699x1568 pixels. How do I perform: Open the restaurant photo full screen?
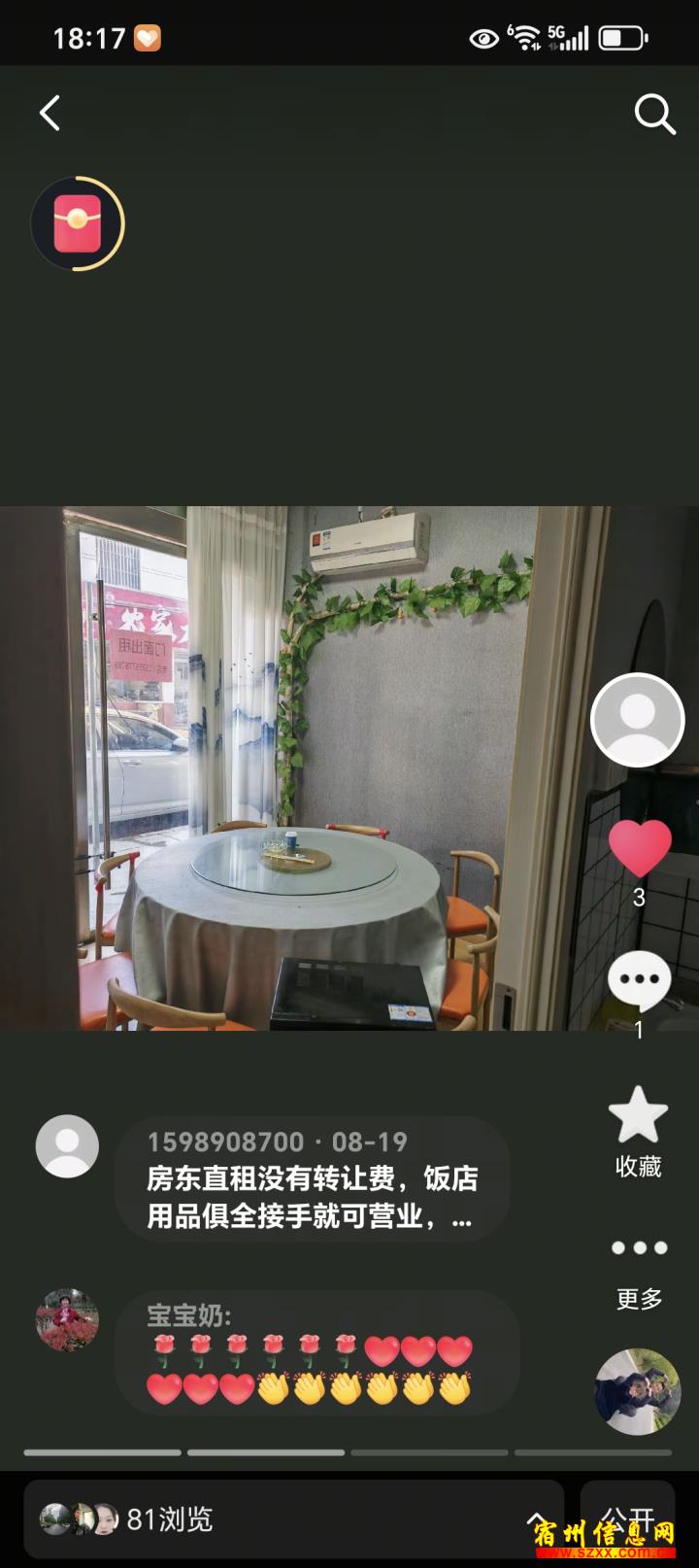coord(301,767)
